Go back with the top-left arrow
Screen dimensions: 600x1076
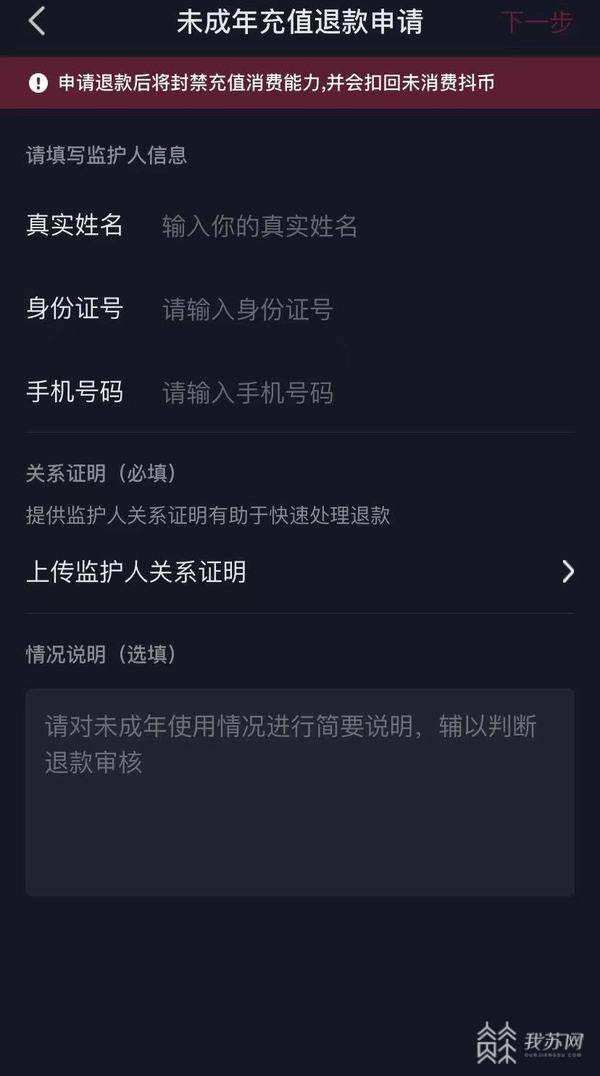tap(37, 21)
